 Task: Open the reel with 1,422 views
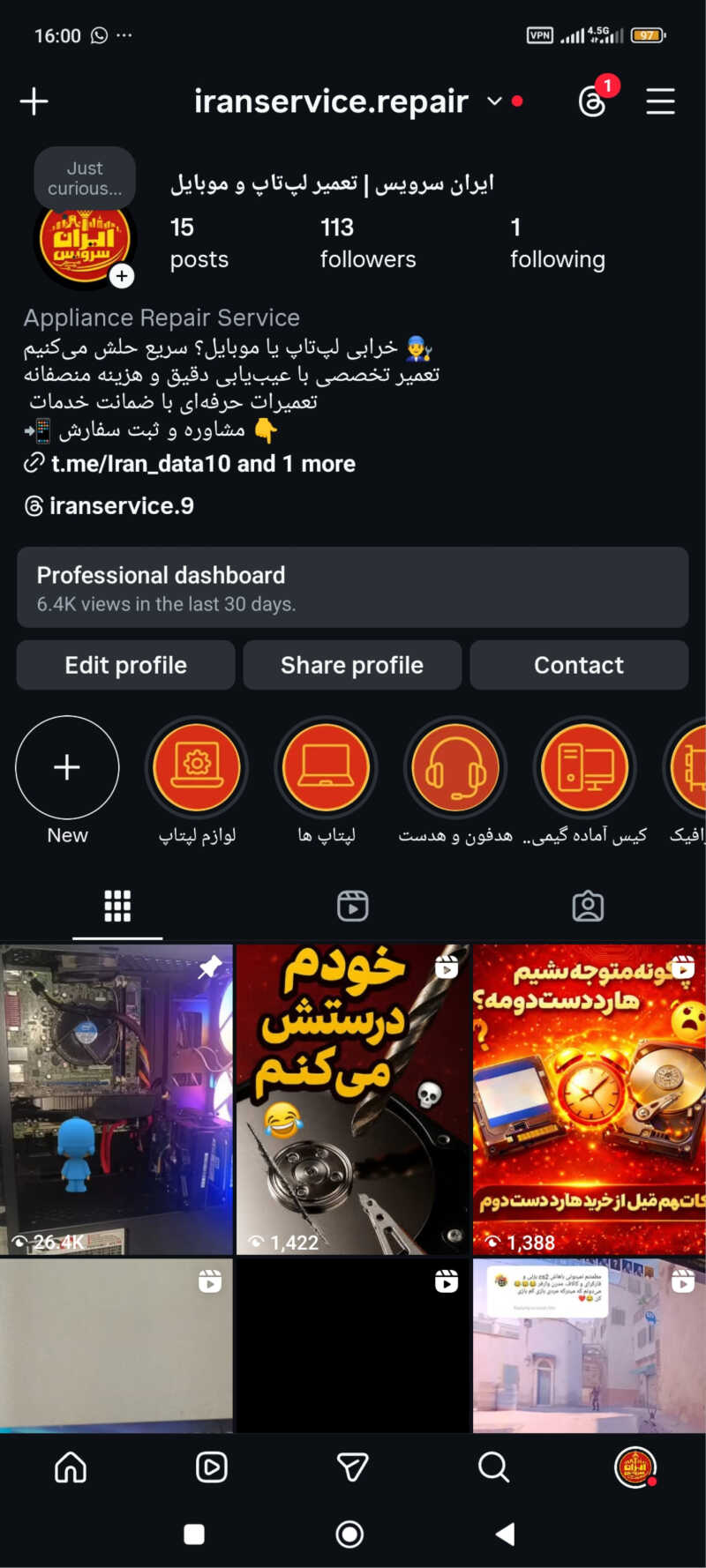(x=353, y=1099)
